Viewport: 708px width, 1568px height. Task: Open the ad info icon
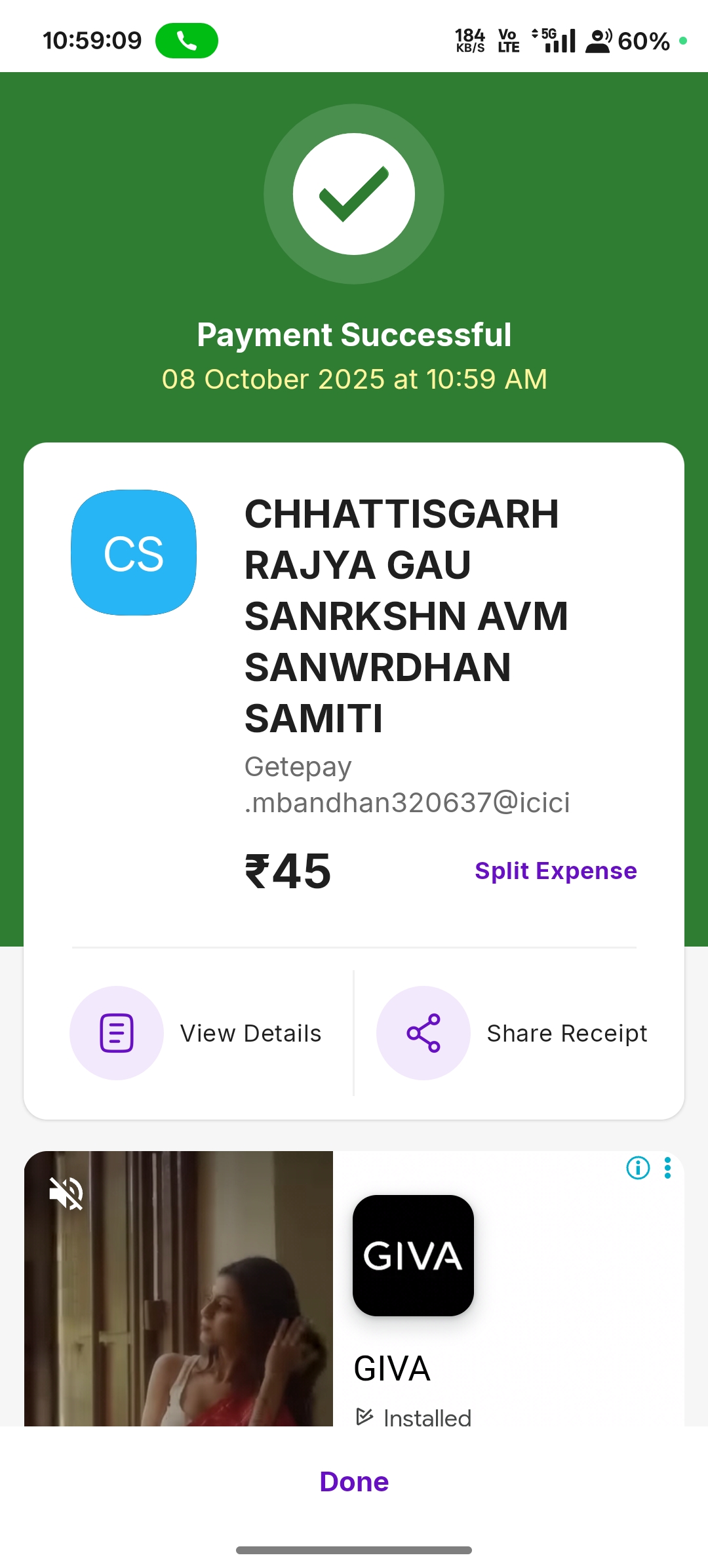(638, 1167)
